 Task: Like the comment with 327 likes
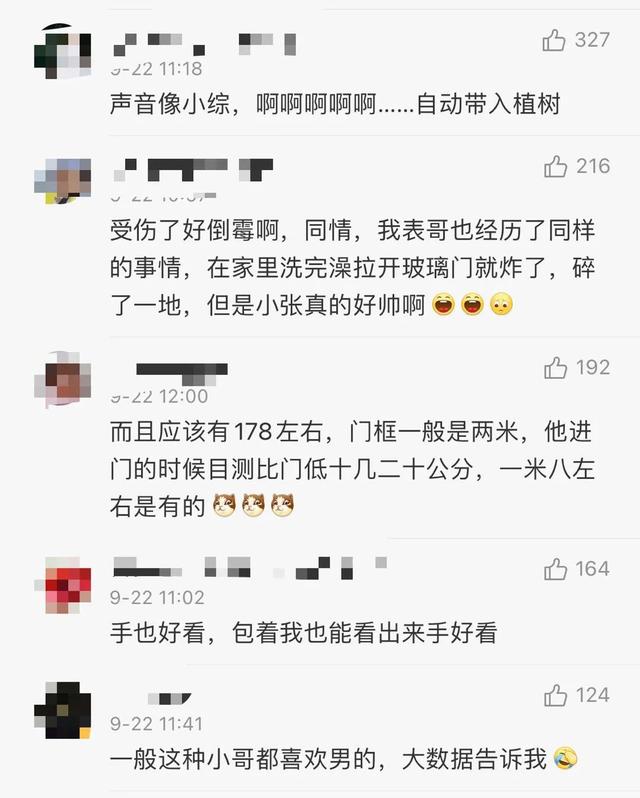pyautogui.click(x=555, y=40)
